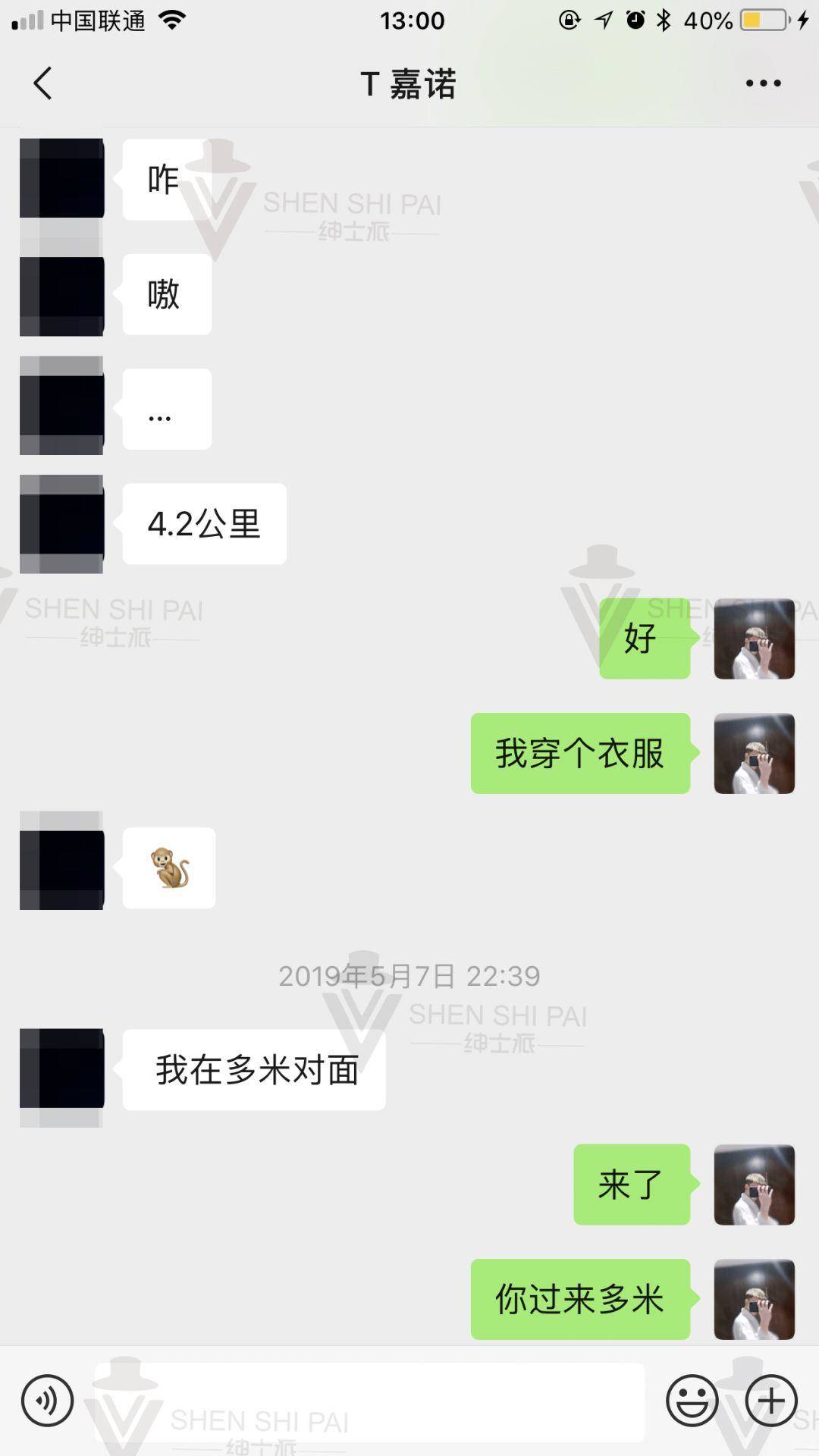
Task: Switch to voice input mode
Action: [x=48, y=1401]
